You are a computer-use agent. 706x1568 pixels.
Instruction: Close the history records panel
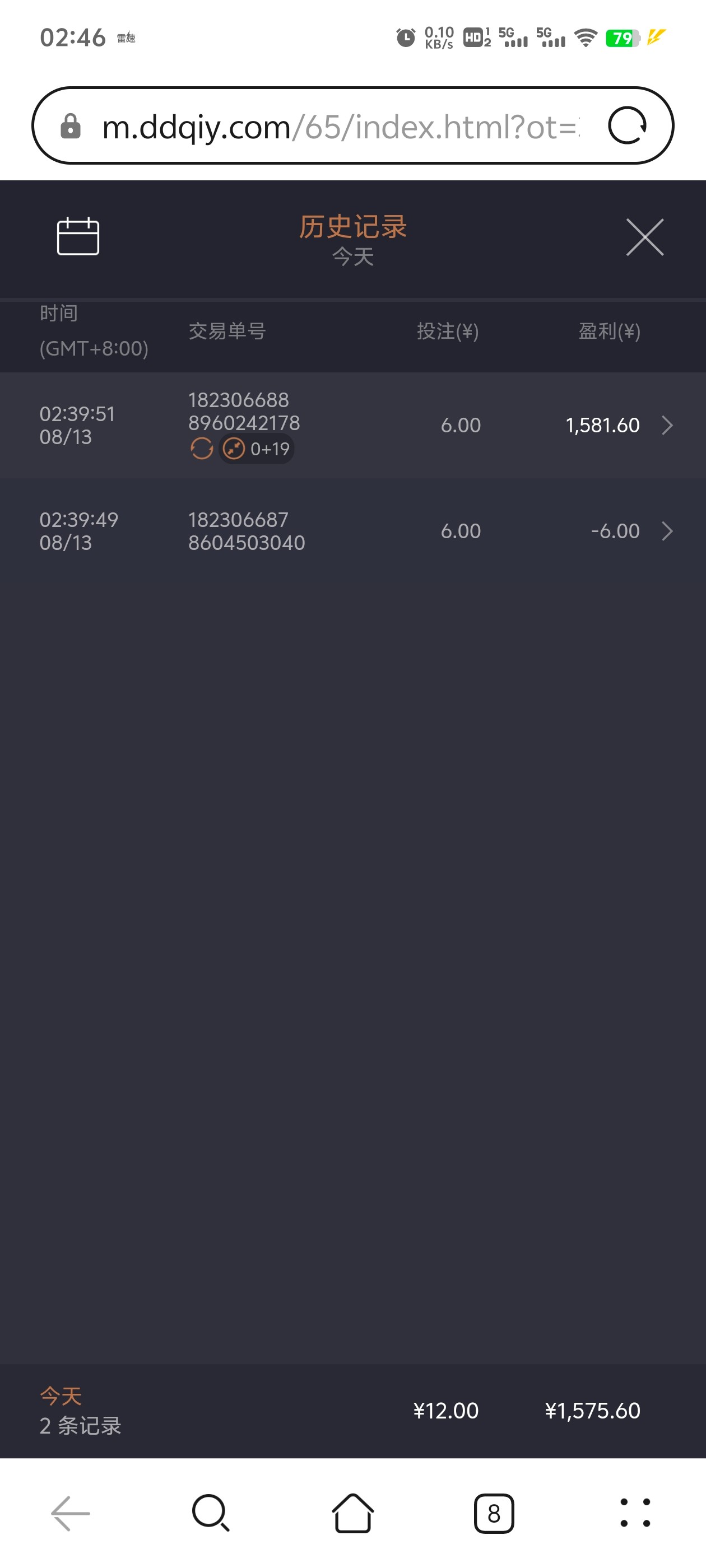[x=644, y=237]
